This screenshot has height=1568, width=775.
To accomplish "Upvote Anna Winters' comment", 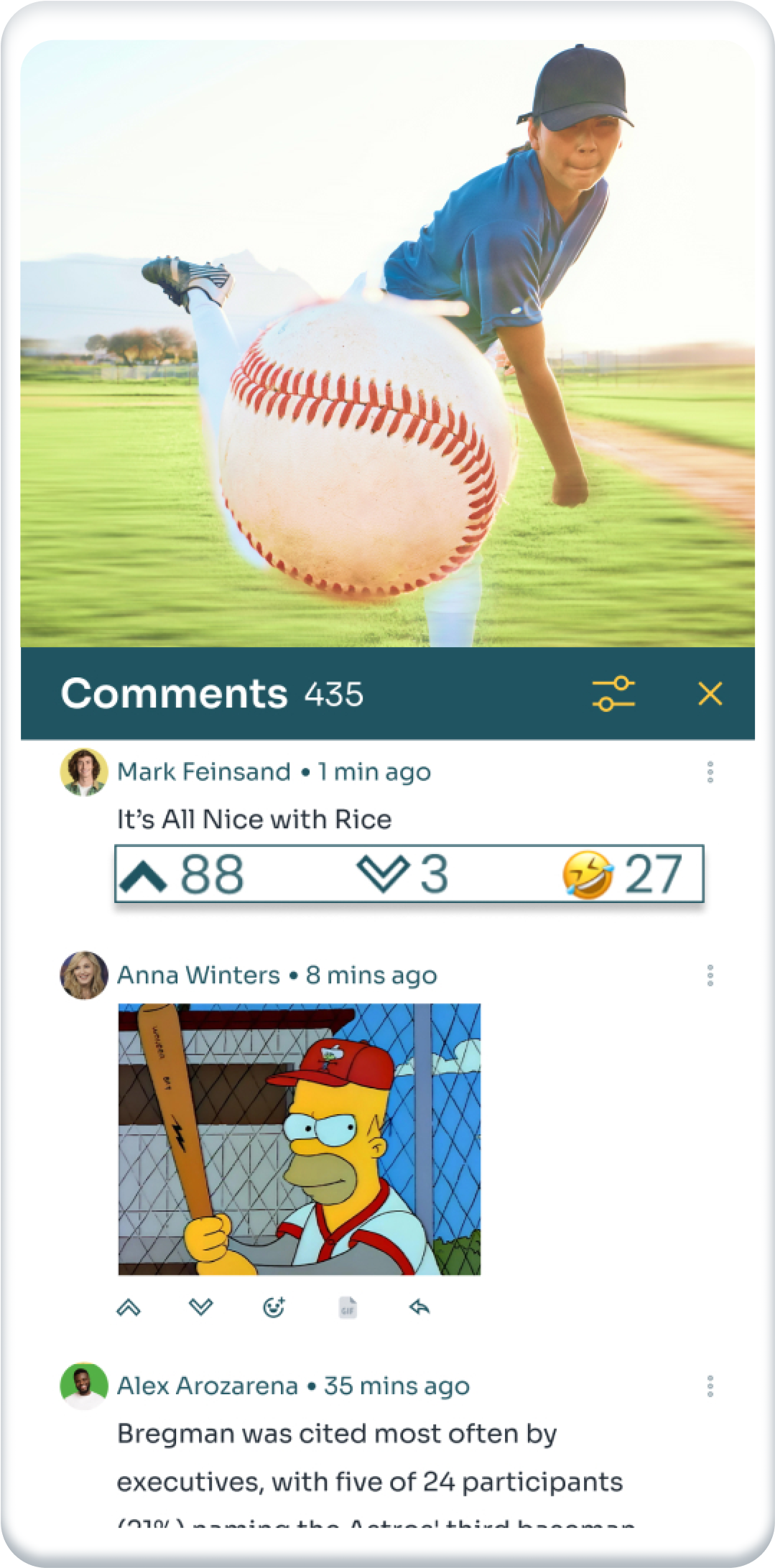I will [x=129, y=1307].
